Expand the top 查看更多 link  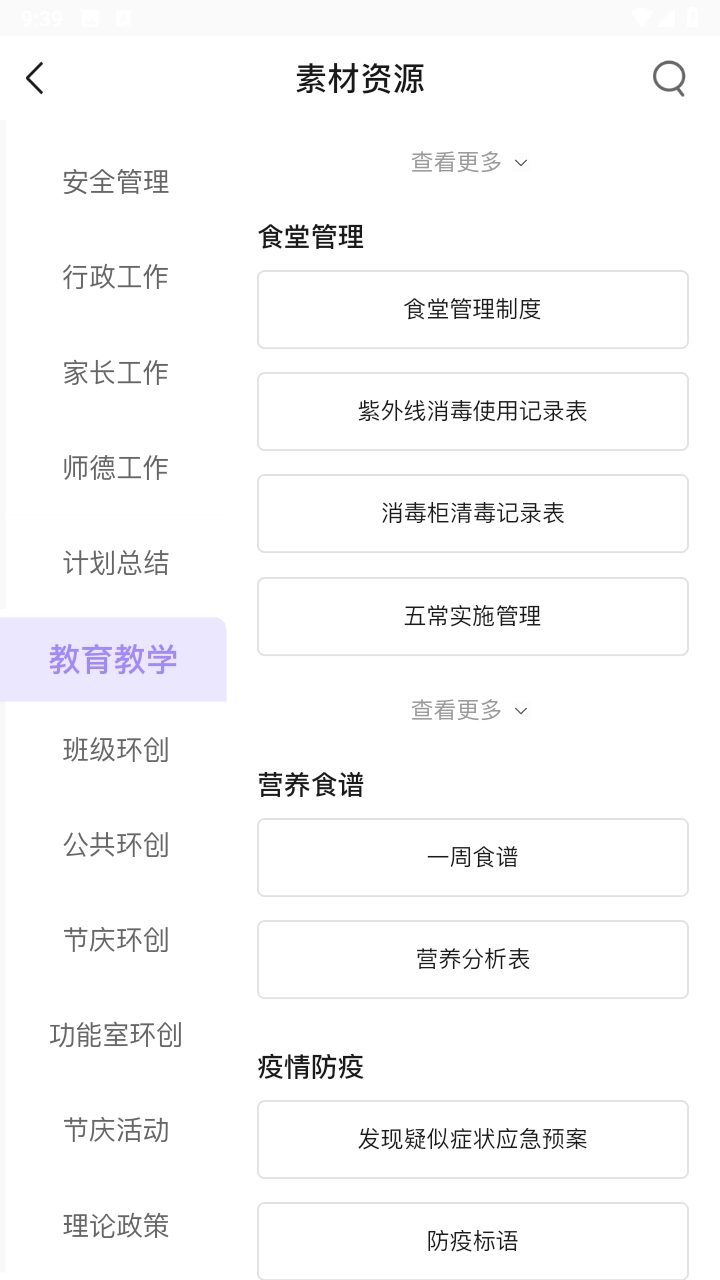coord(470,162)
